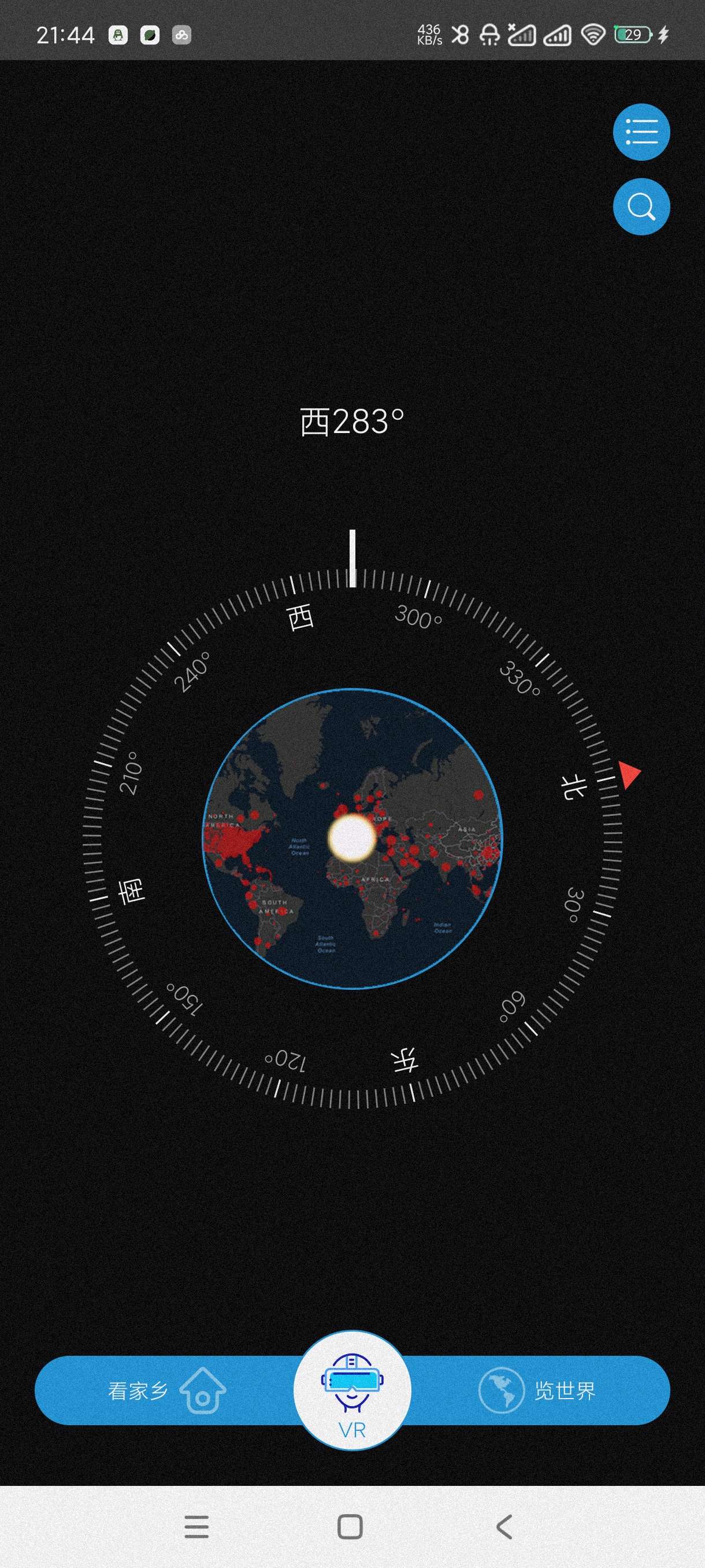This screenshot has height=1568, width=705.
Task: Open the search magnifier button
Action: click(640, 207)
